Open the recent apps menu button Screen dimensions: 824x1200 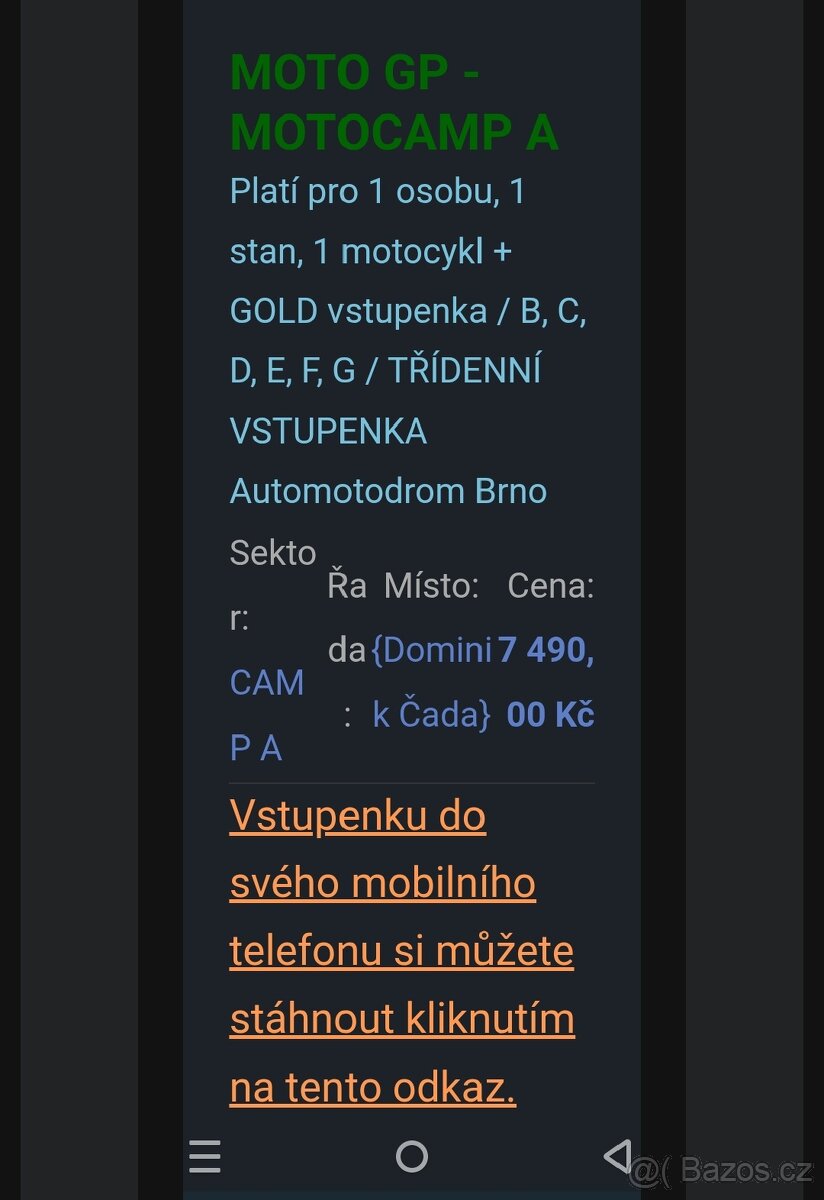(x=205, y=1157)
